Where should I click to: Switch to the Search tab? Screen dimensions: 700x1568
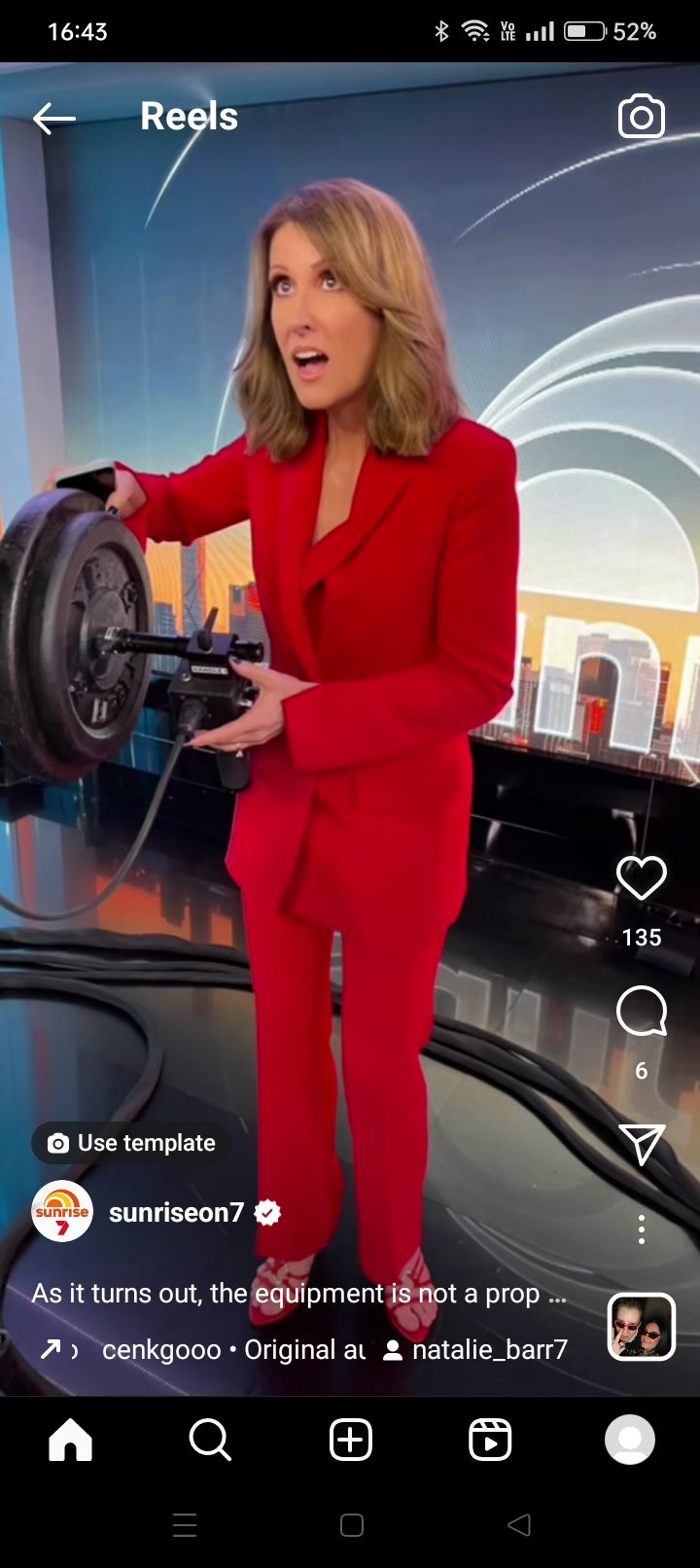(210, 1440)
